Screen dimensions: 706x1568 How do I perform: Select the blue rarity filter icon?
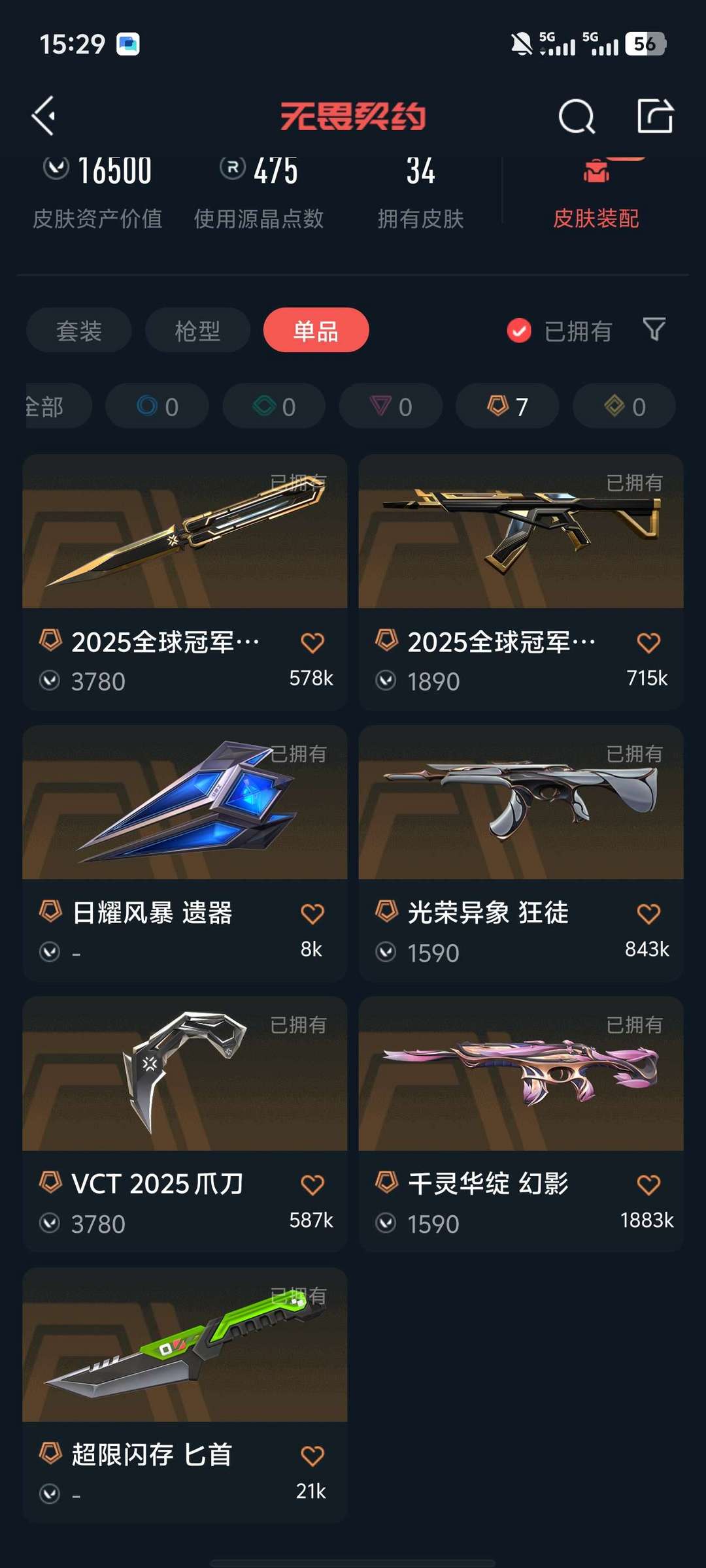[x=156, y=406]
